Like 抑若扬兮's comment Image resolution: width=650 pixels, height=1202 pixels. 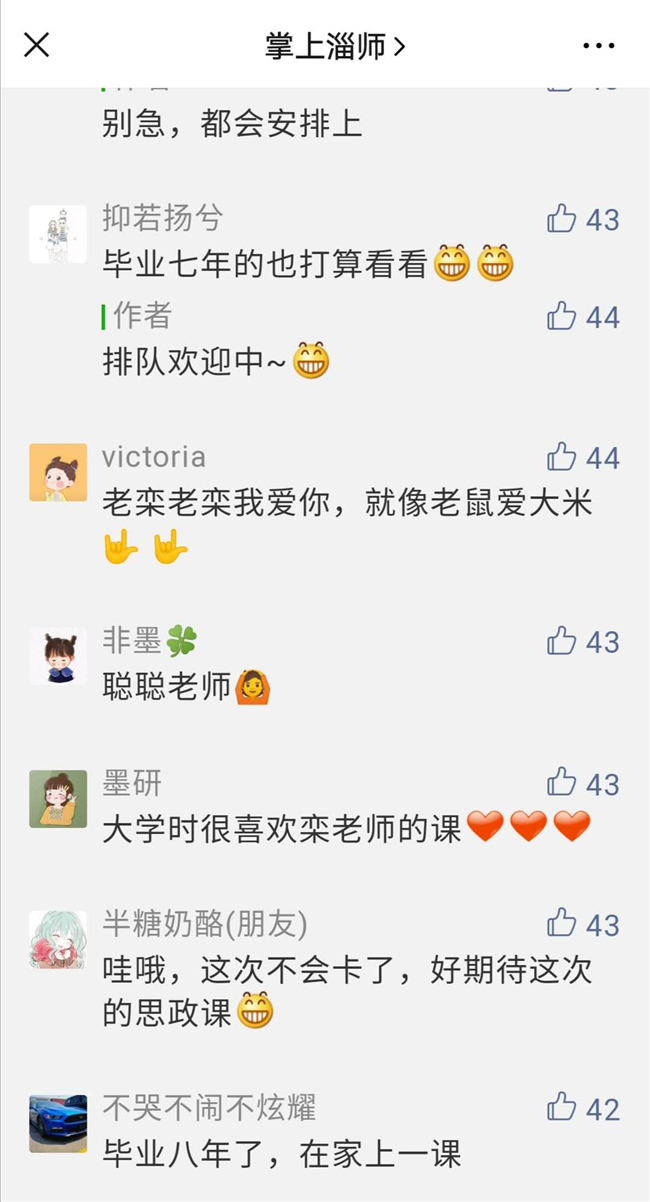563,219
